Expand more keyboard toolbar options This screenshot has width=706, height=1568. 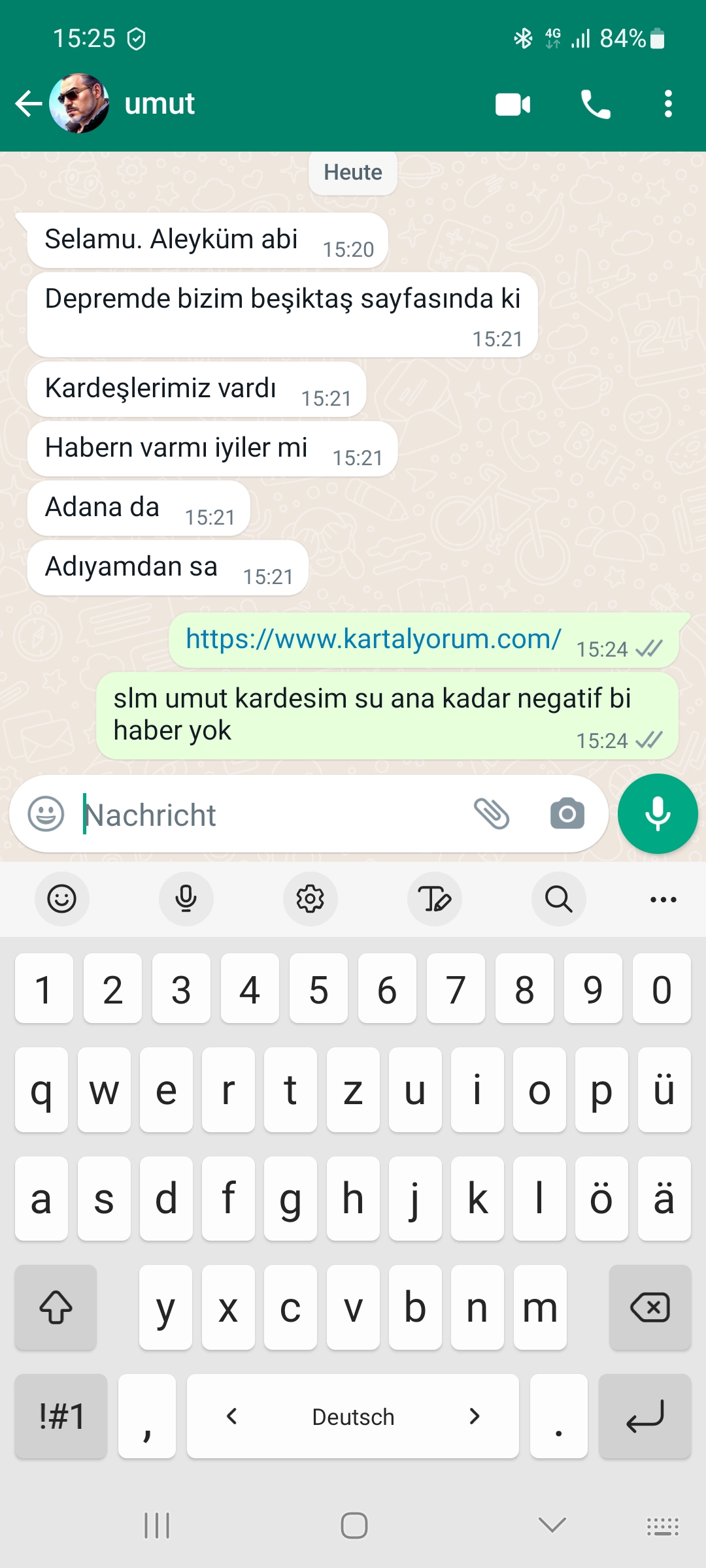coord(663,899)
